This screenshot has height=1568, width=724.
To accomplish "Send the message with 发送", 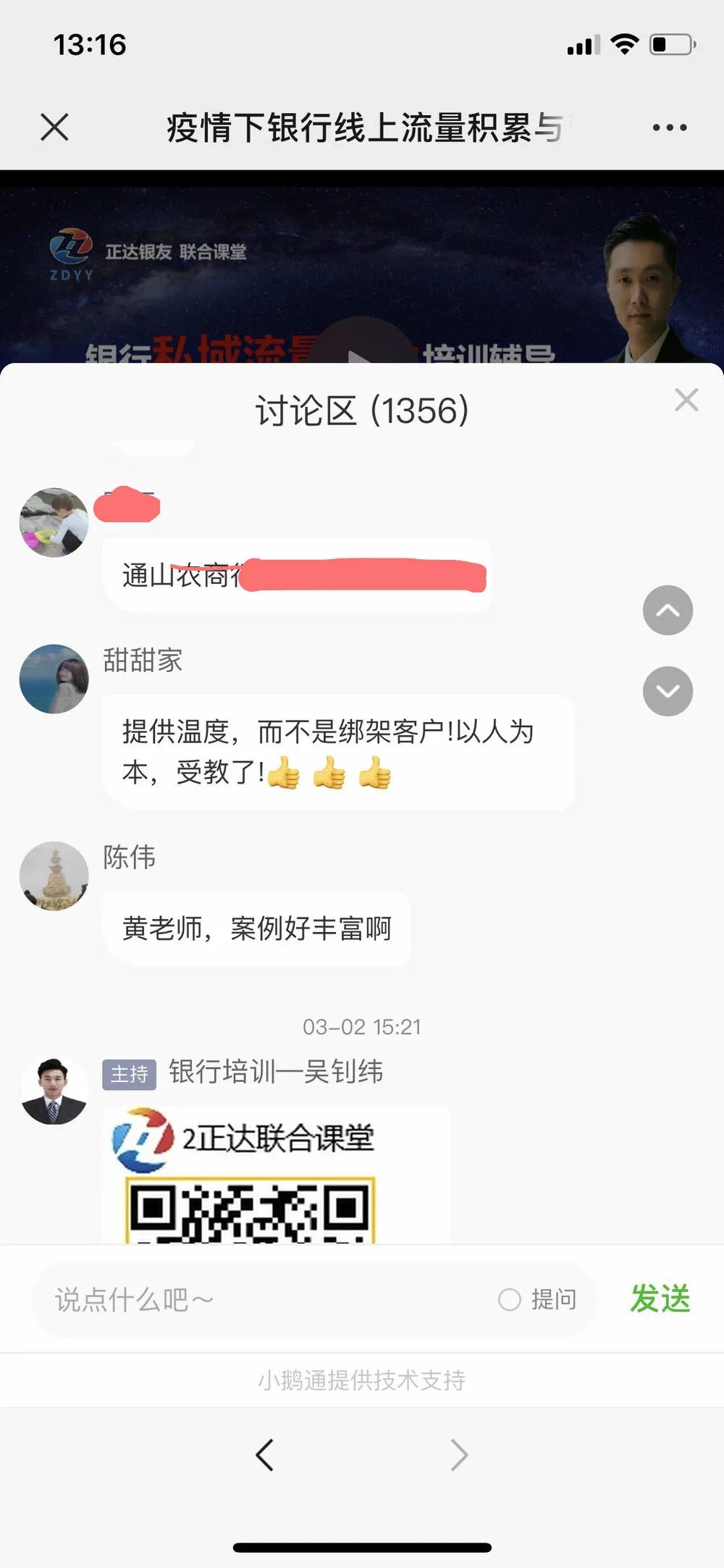I will tap(660, 1299).
